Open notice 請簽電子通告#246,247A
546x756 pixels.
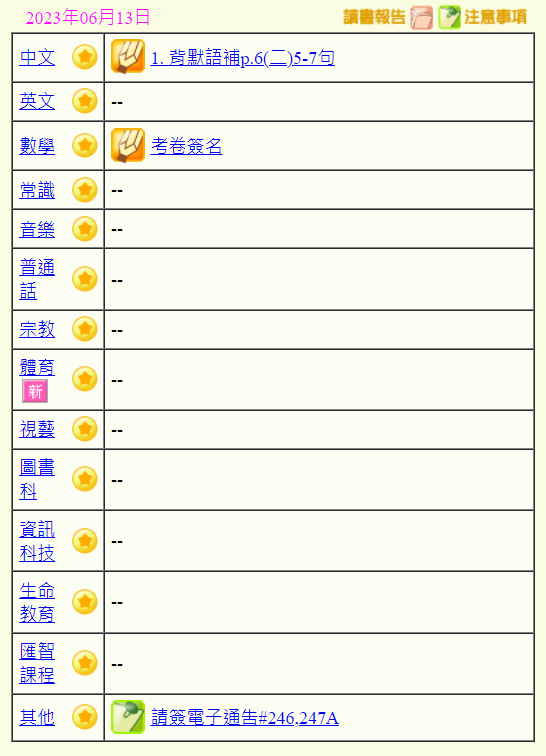pos(245,717)
